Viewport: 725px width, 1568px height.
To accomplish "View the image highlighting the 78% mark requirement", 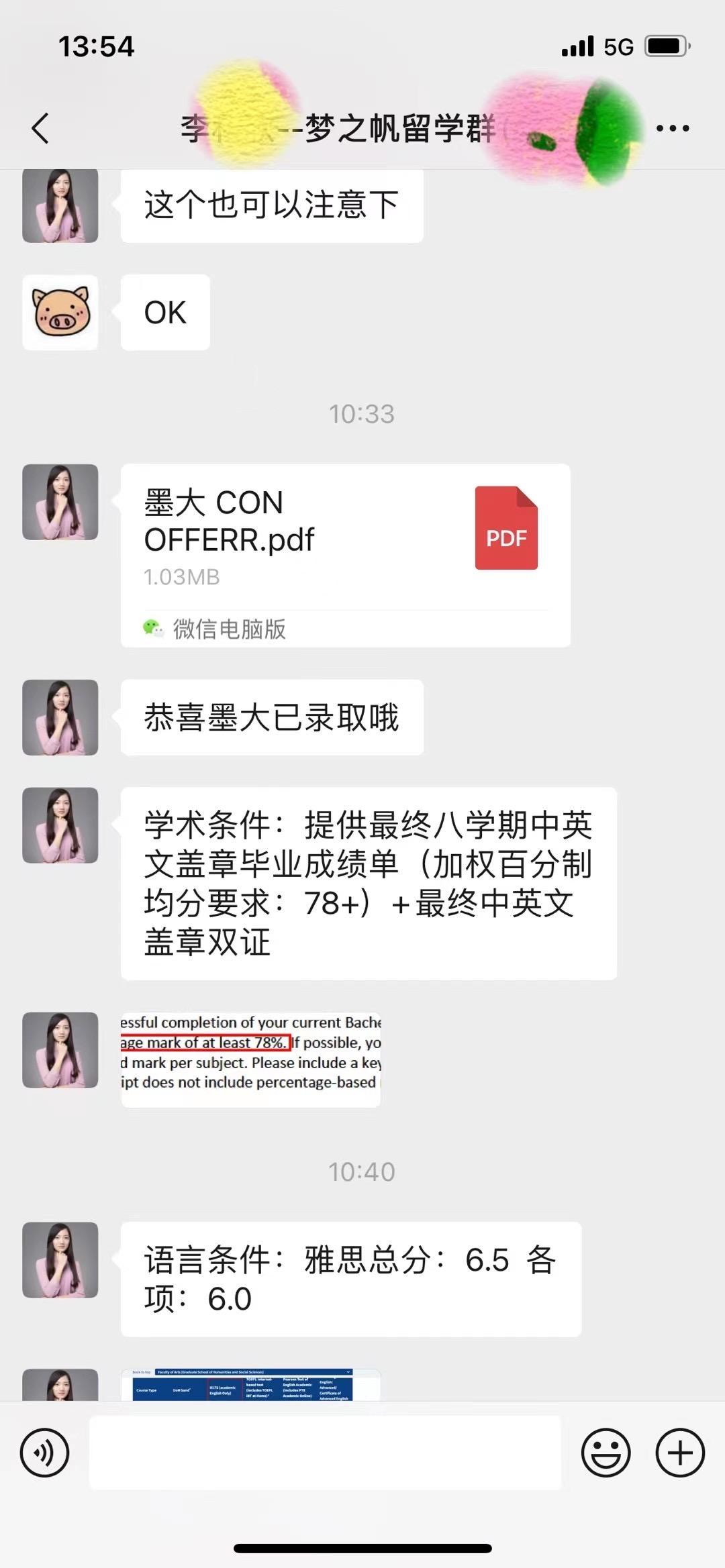I will (250, 1059).
